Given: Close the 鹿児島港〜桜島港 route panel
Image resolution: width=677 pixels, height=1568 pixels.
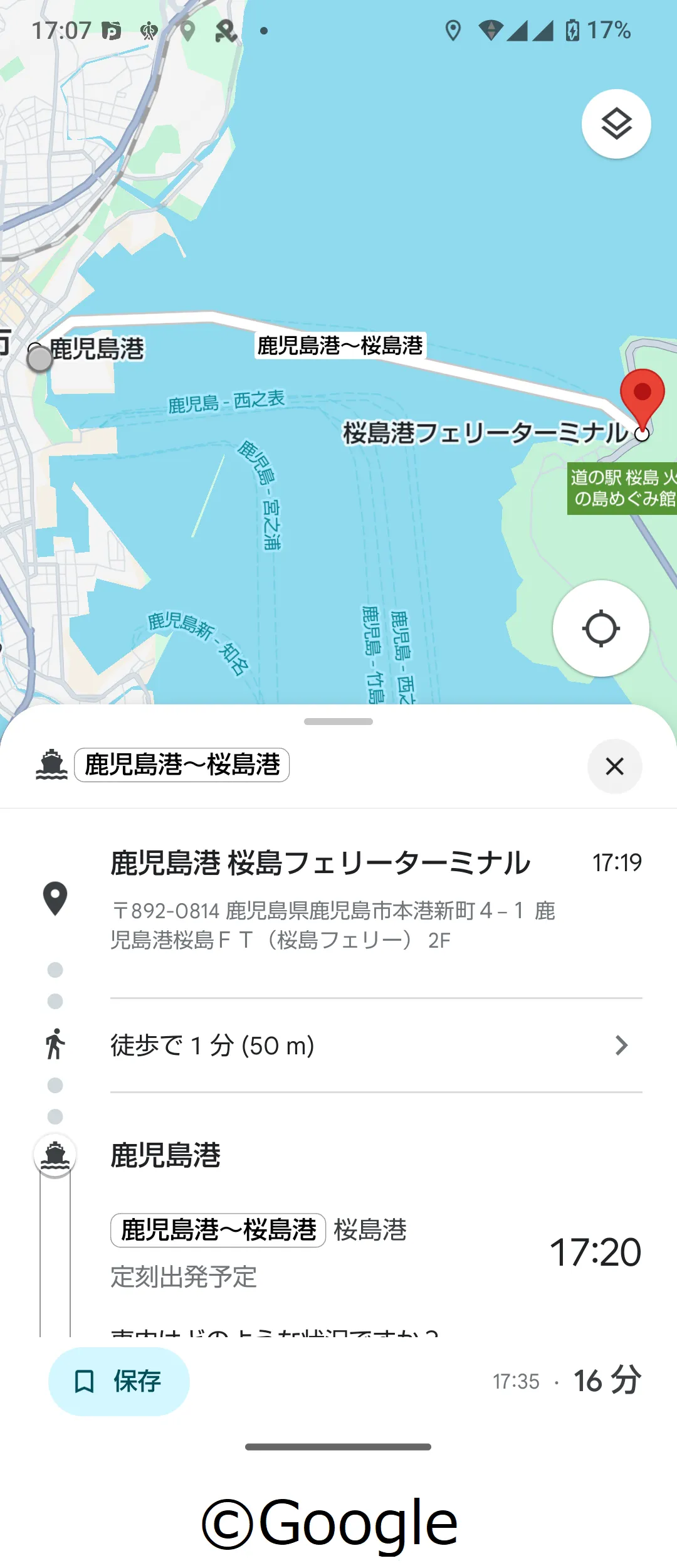Looking at the screenshot, I should pyautogui.click(x=614, y=766).
